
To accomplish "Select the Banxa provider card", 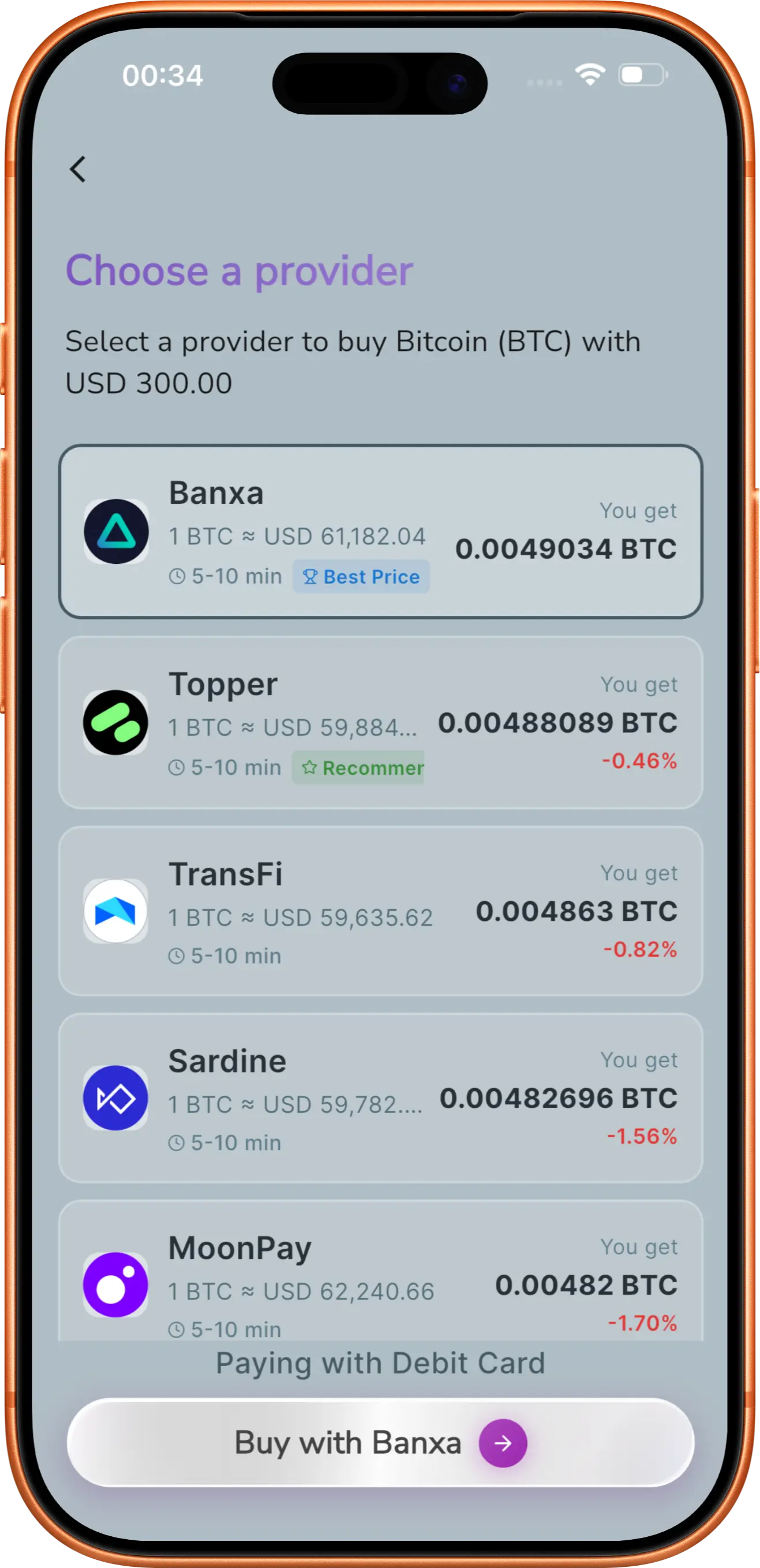I will pyautogui.click(x=380, y=531).
